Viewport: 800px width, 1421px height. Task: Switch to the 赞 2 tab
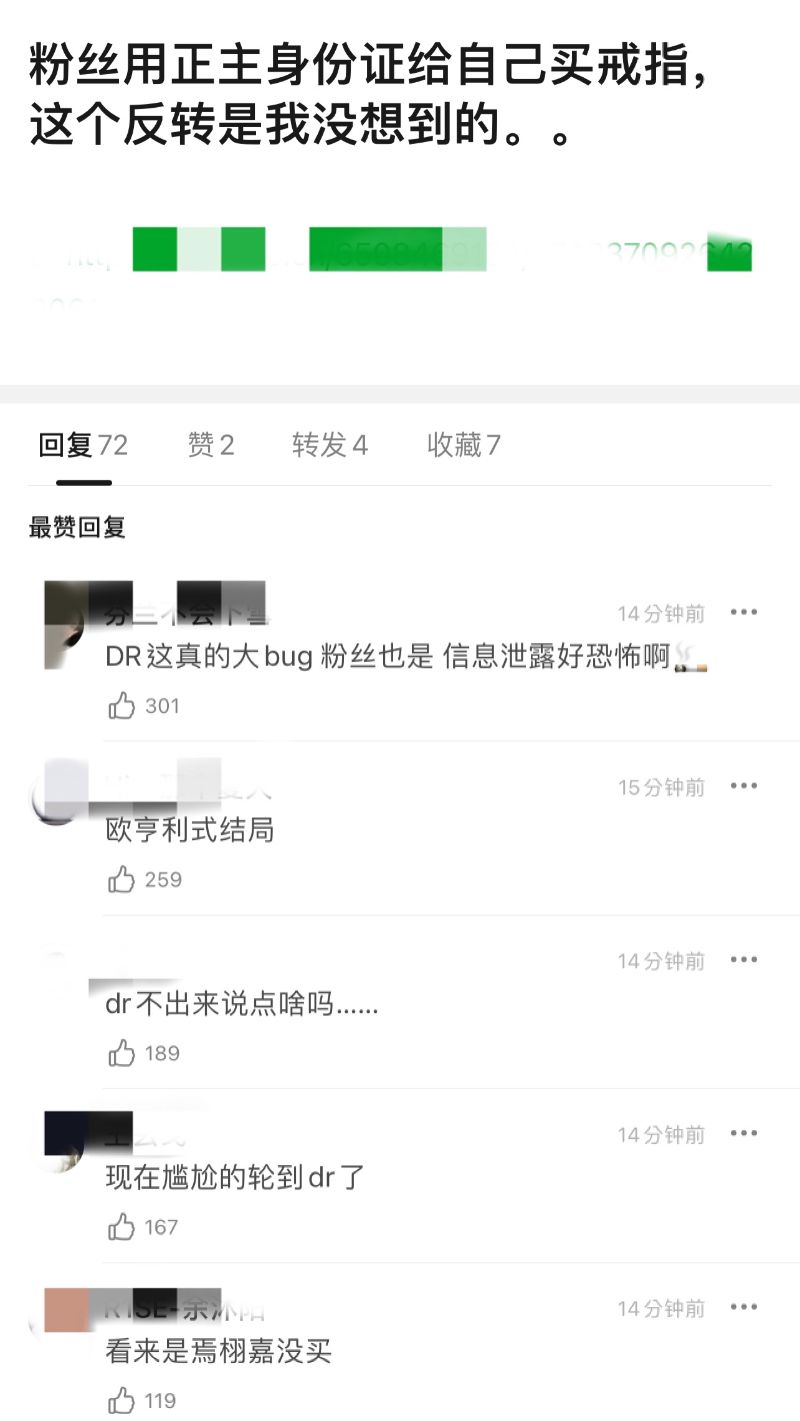click(211, 445)
